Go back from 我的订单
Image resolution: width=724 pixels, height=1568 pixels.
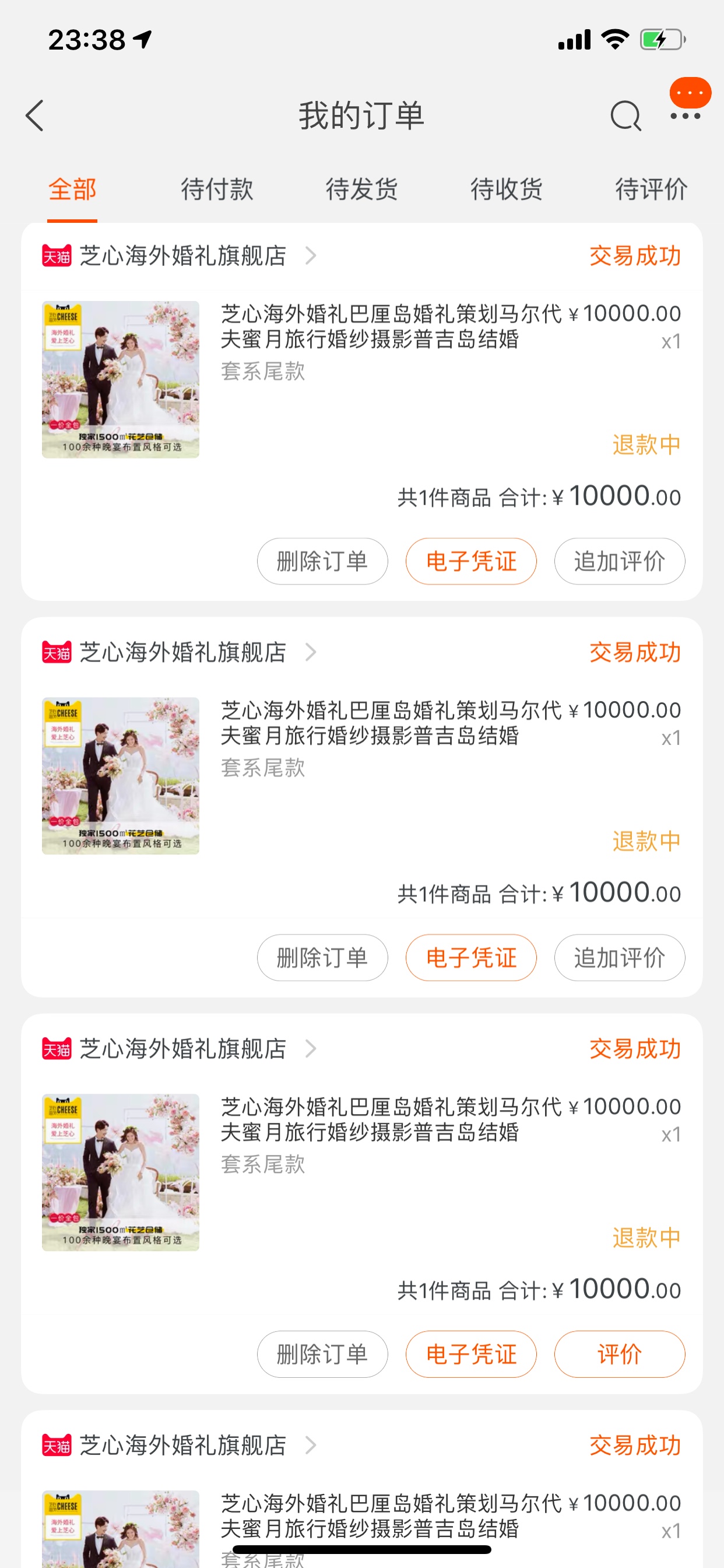click(34, 116)
